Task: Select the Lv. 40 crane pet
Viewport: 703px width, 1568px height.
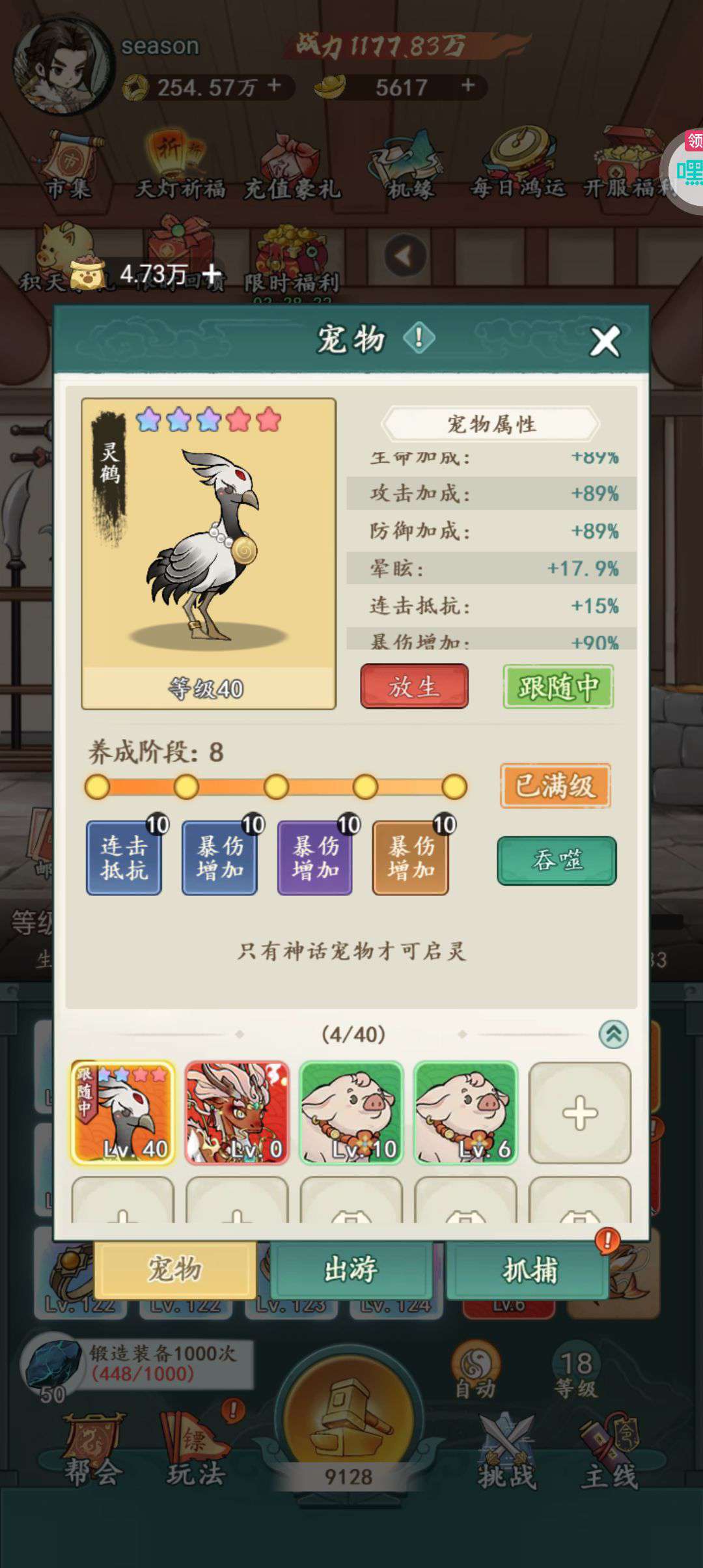Action: [x=123, y=1113]
